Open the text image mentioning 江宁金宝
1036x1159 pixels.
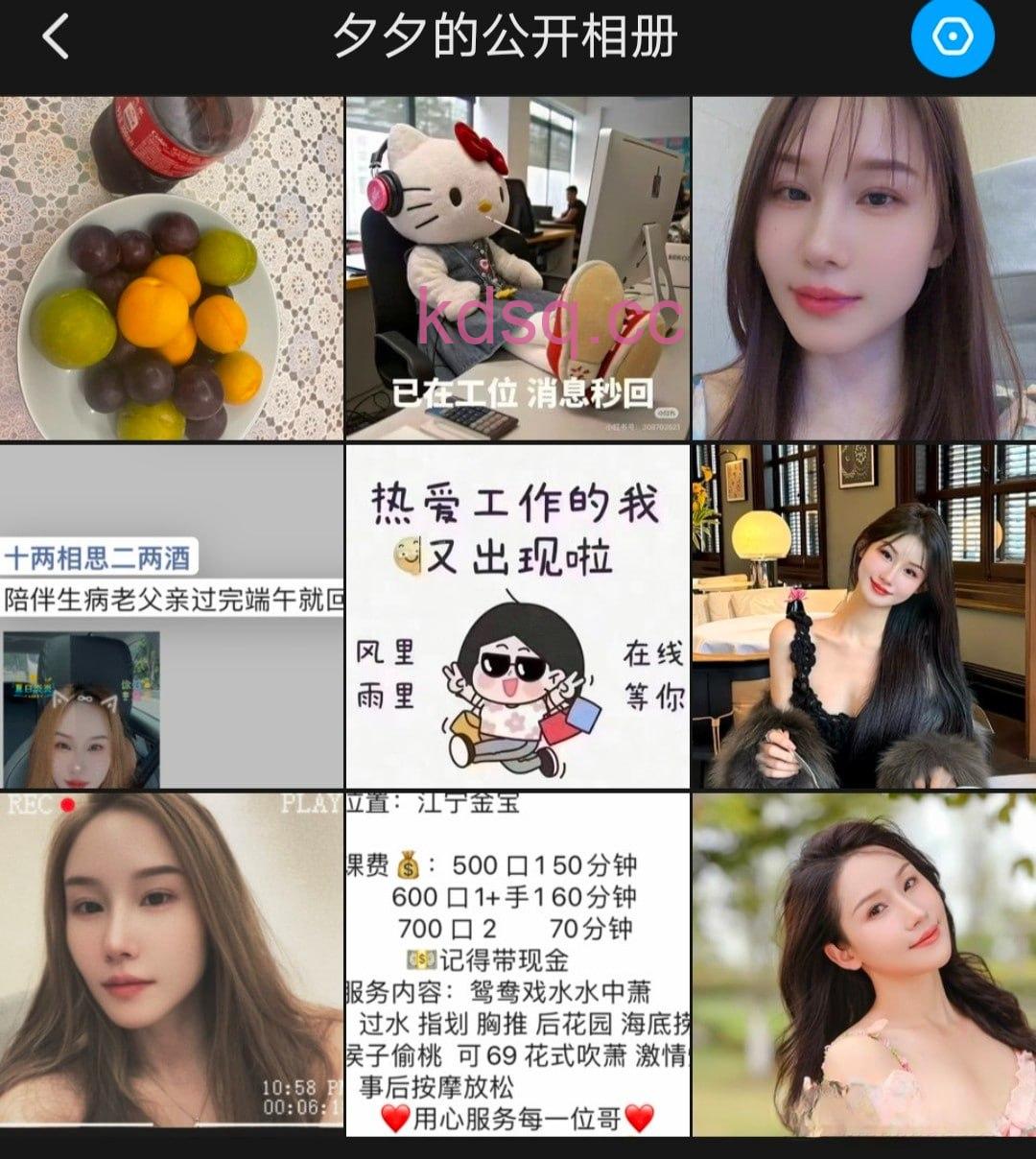click(517, 962)
